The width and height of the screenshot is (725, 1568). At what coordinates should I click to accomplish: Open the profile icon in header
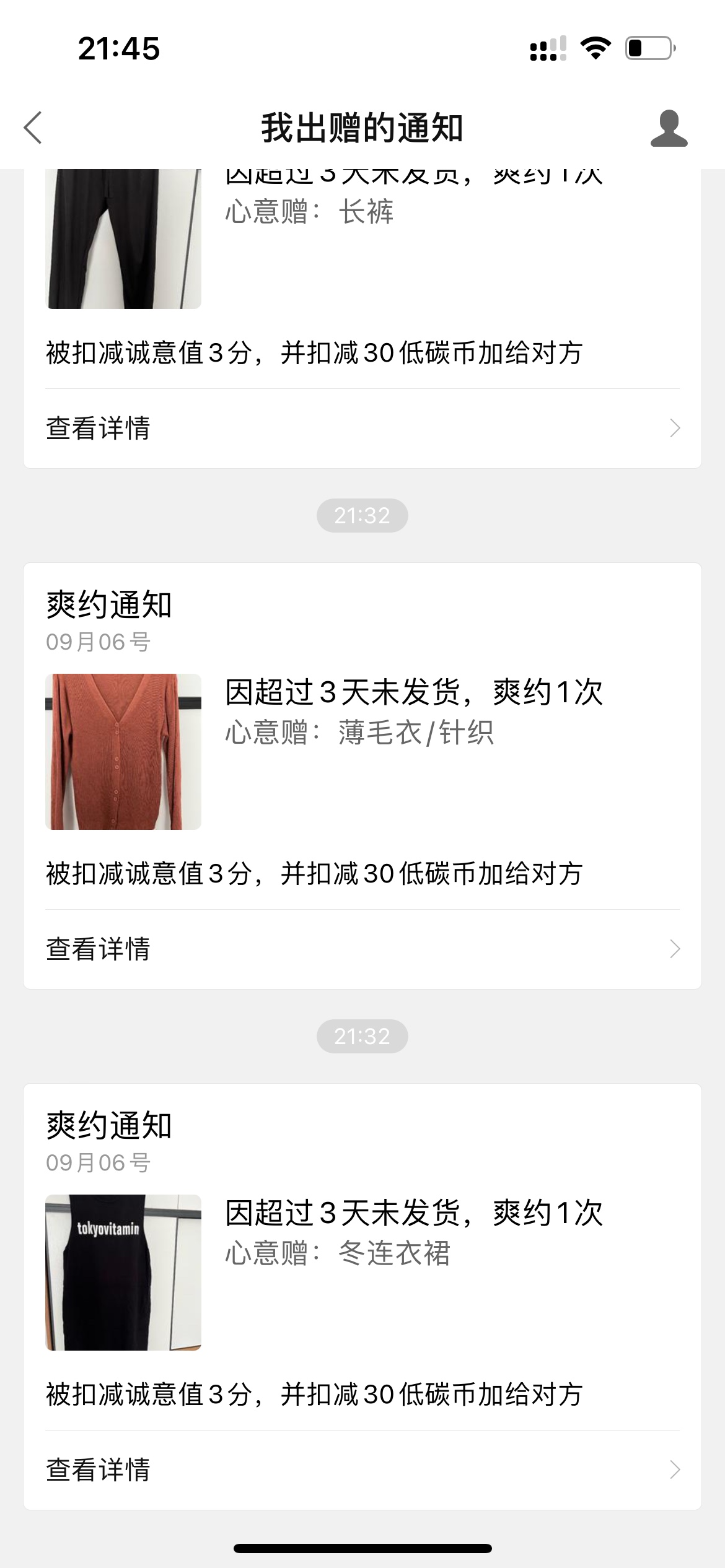(669, 128)
